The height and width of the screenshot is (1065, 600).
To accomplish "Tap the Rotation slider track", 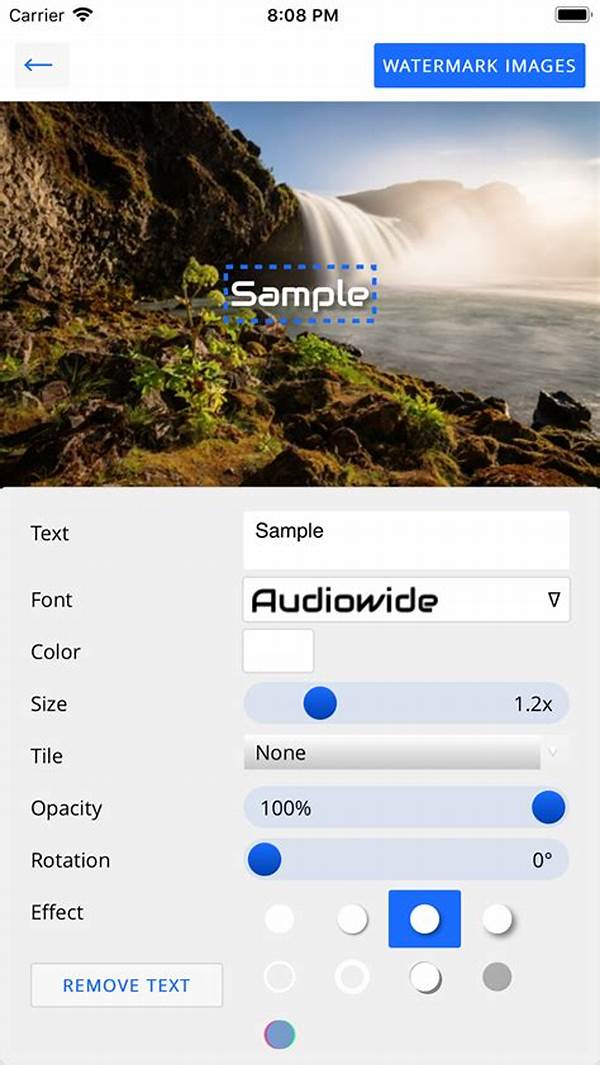I will pos(406,859).
